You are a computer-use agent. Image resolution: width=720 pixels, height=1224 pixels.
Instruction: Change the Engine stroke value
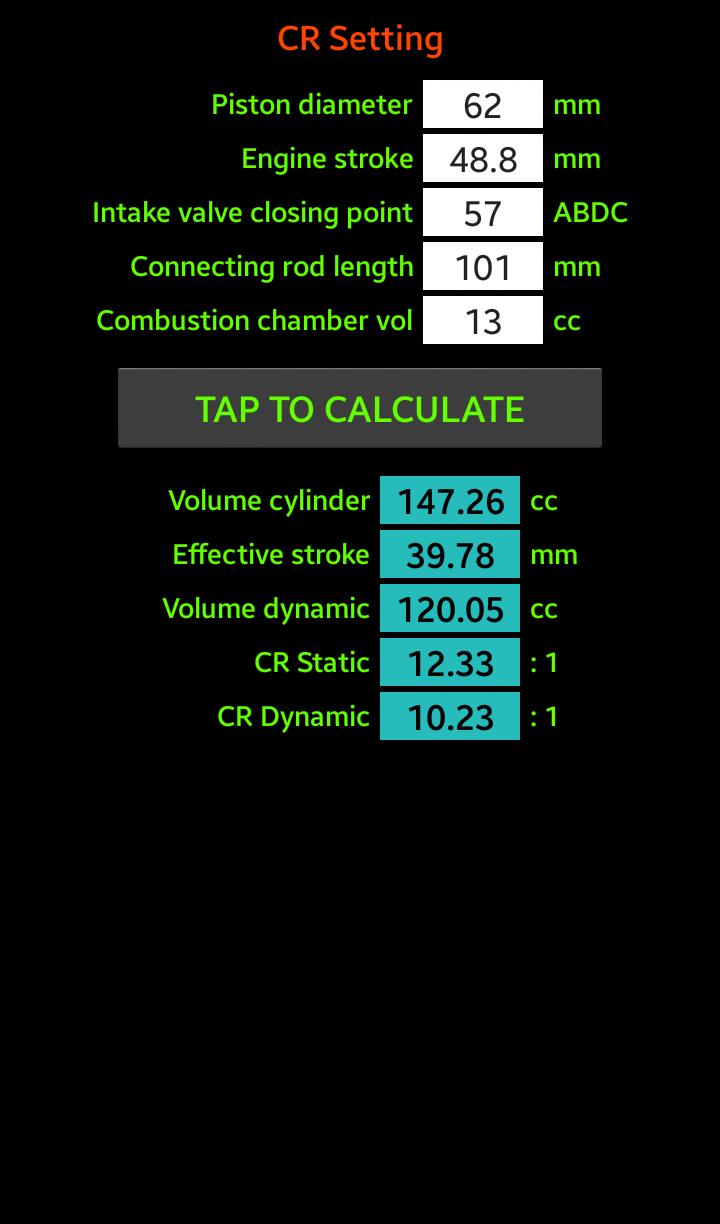pos(482,159)
